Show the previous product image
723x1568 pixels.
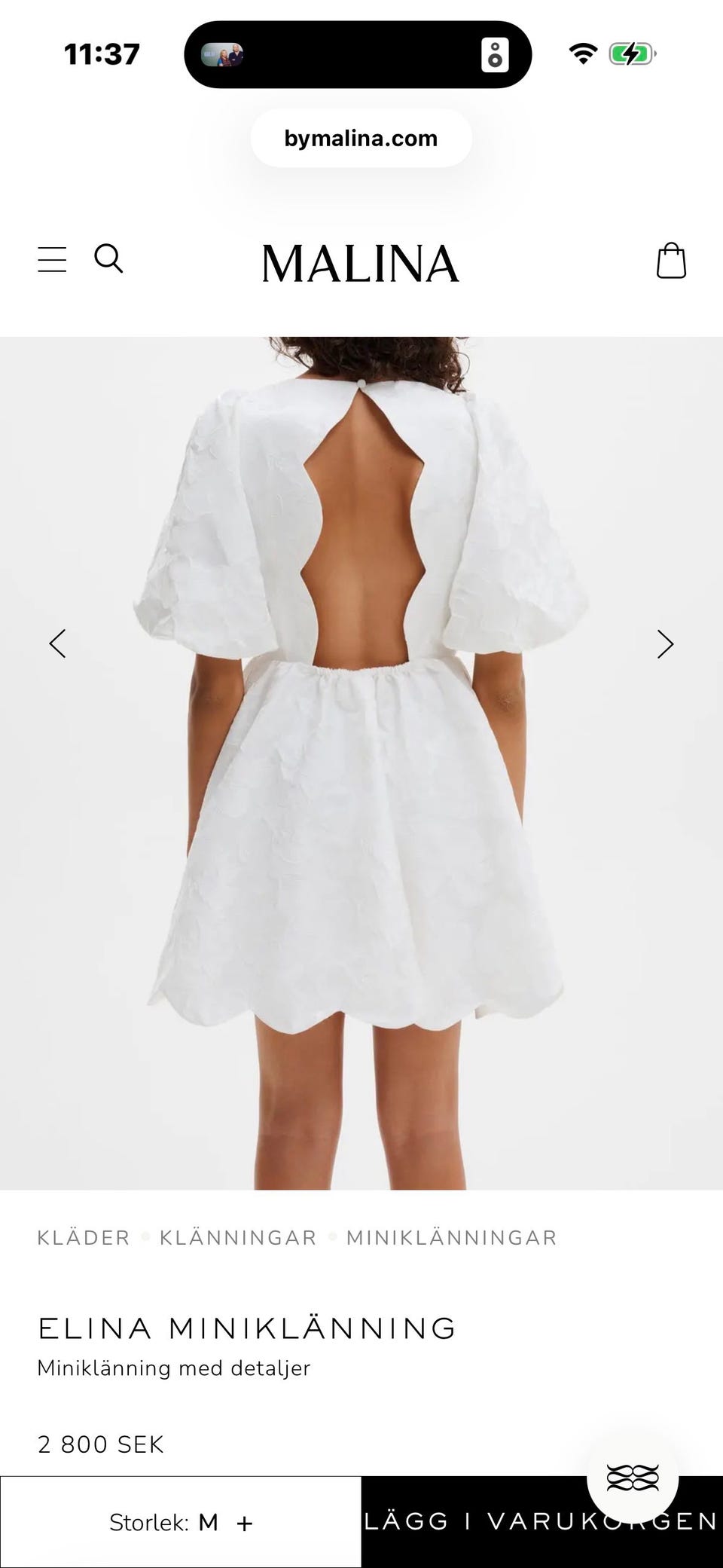click(57, 643)
